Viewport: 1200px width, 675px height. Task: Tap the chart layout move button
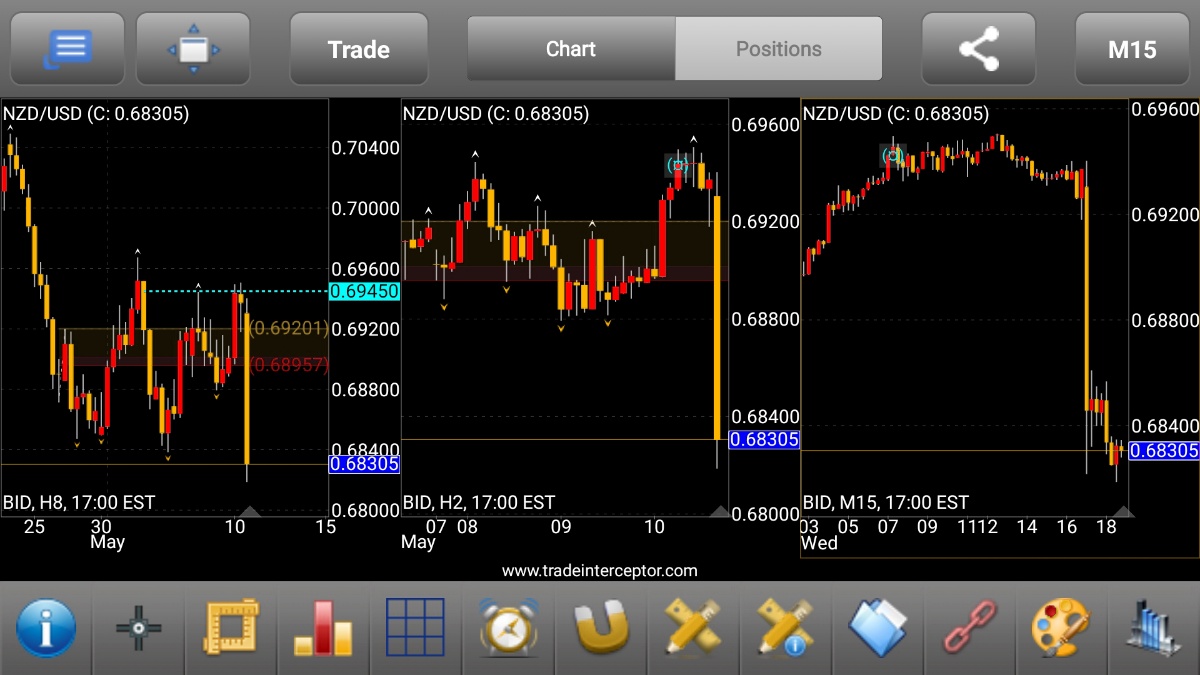[193, 48]
